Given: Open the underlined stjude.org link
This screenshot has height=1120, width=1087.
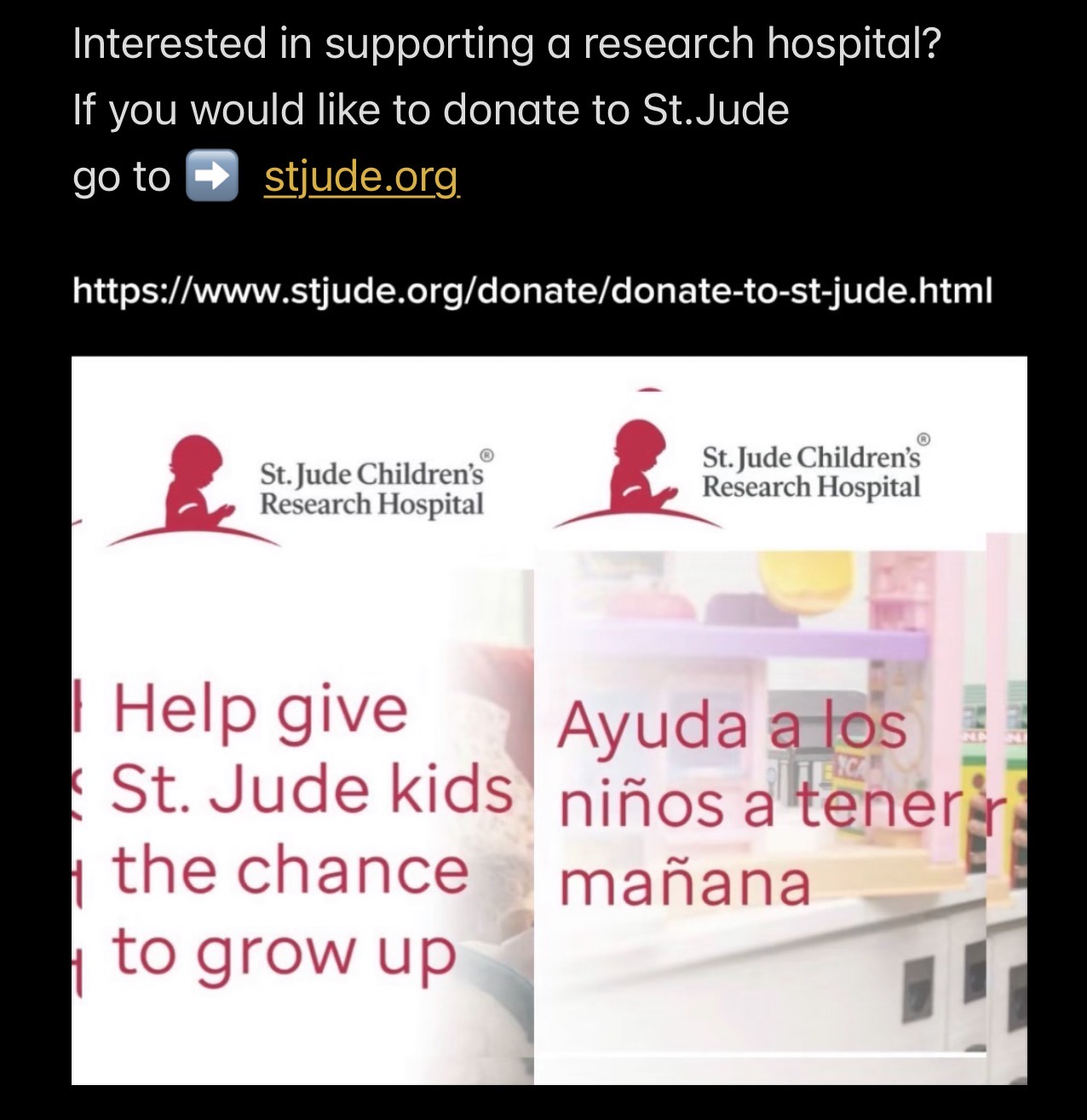Looking at the screenshot, I should pos(362,177).
